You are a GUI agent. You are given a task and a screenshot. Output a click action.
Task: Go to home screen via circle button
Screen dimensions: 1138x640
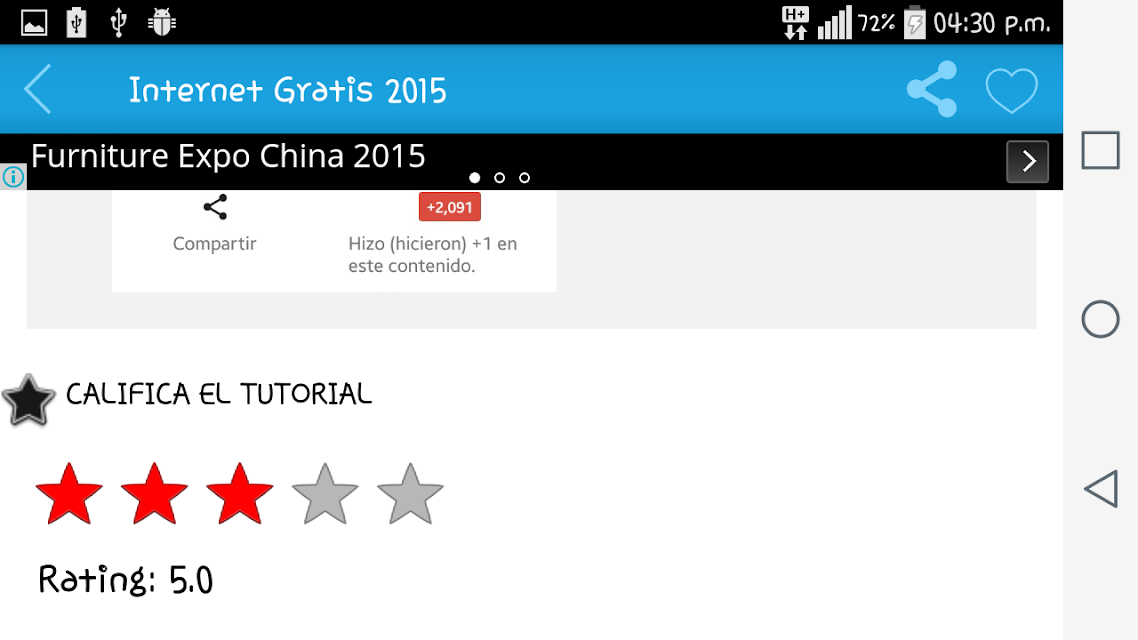pos(1100,319)
